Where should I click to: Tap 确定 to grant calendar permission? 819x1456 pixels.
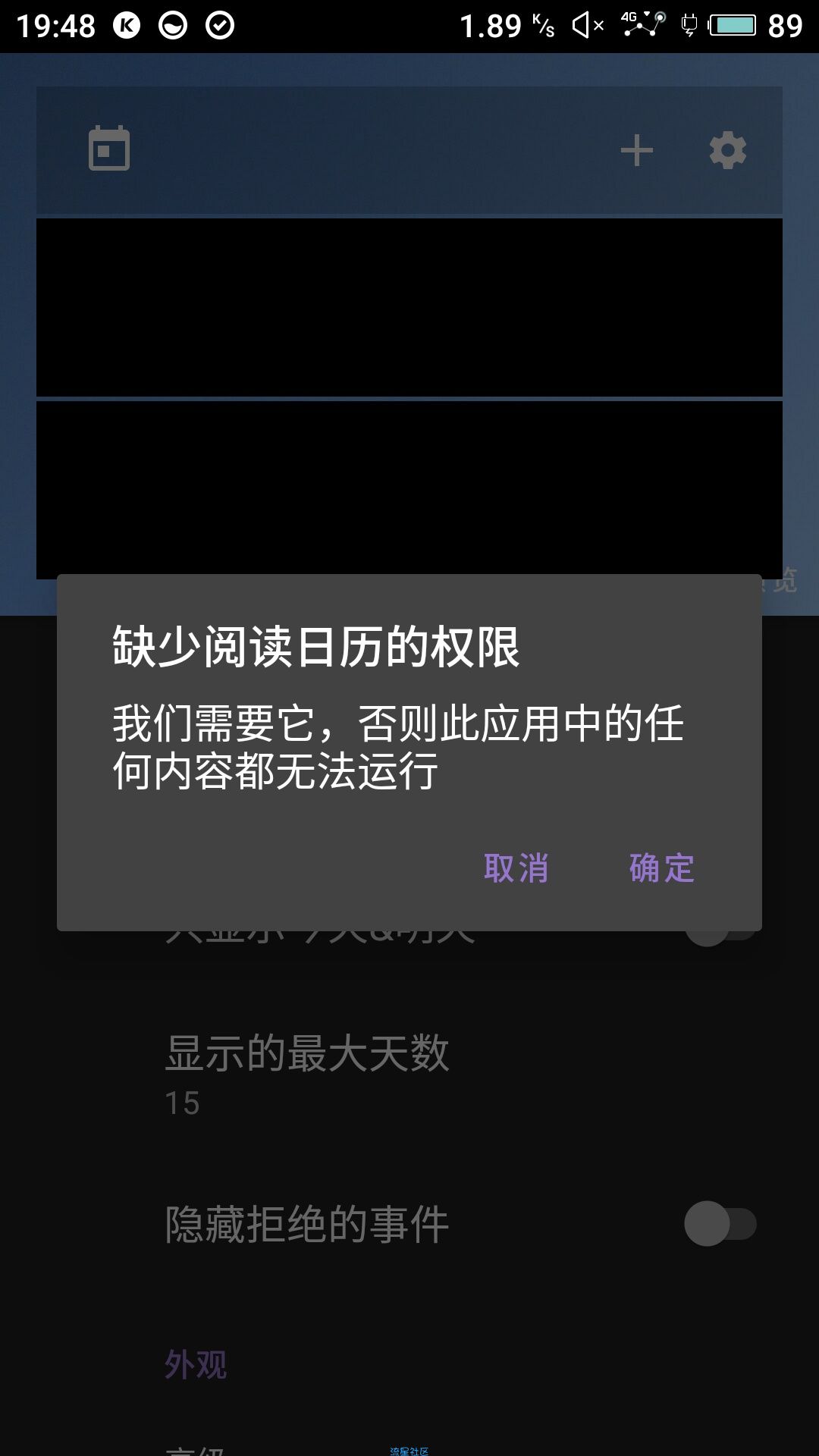pyautogui.click(x=661, y=868)
